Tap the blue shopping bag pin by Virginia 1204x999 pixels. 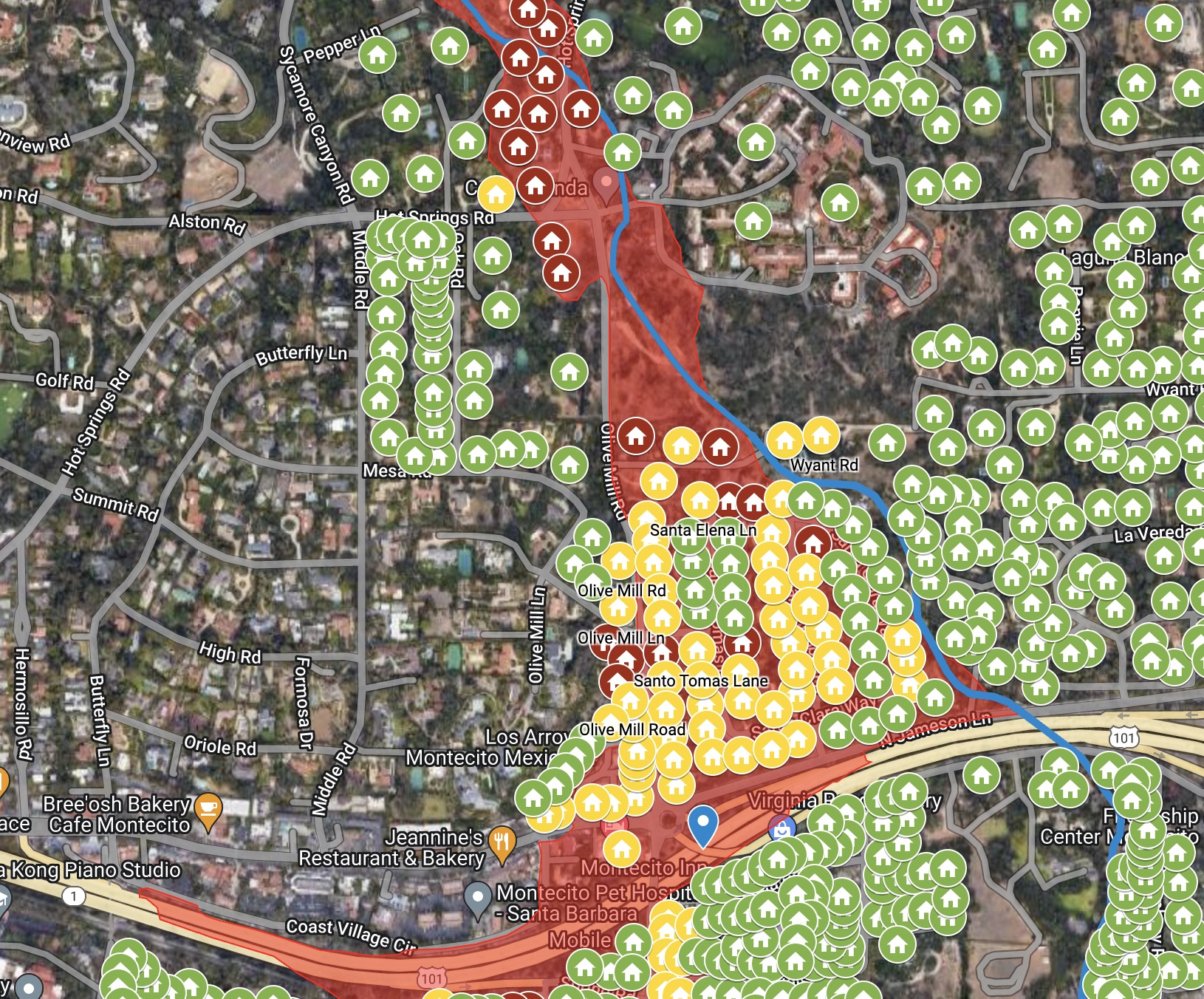click(x=781, y=827)
